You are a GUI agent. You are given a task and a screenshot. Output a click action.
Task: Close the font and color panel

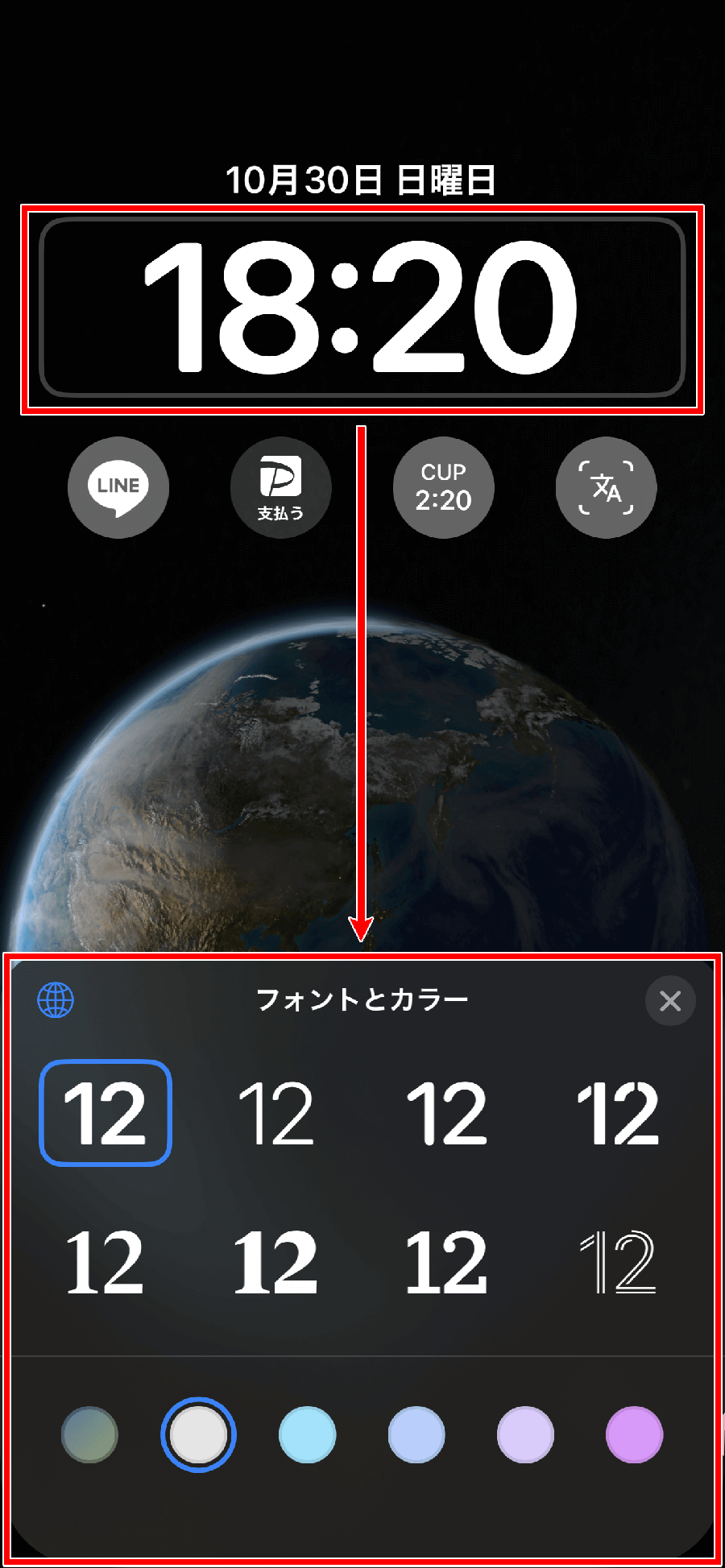[x=670, y=1001]
